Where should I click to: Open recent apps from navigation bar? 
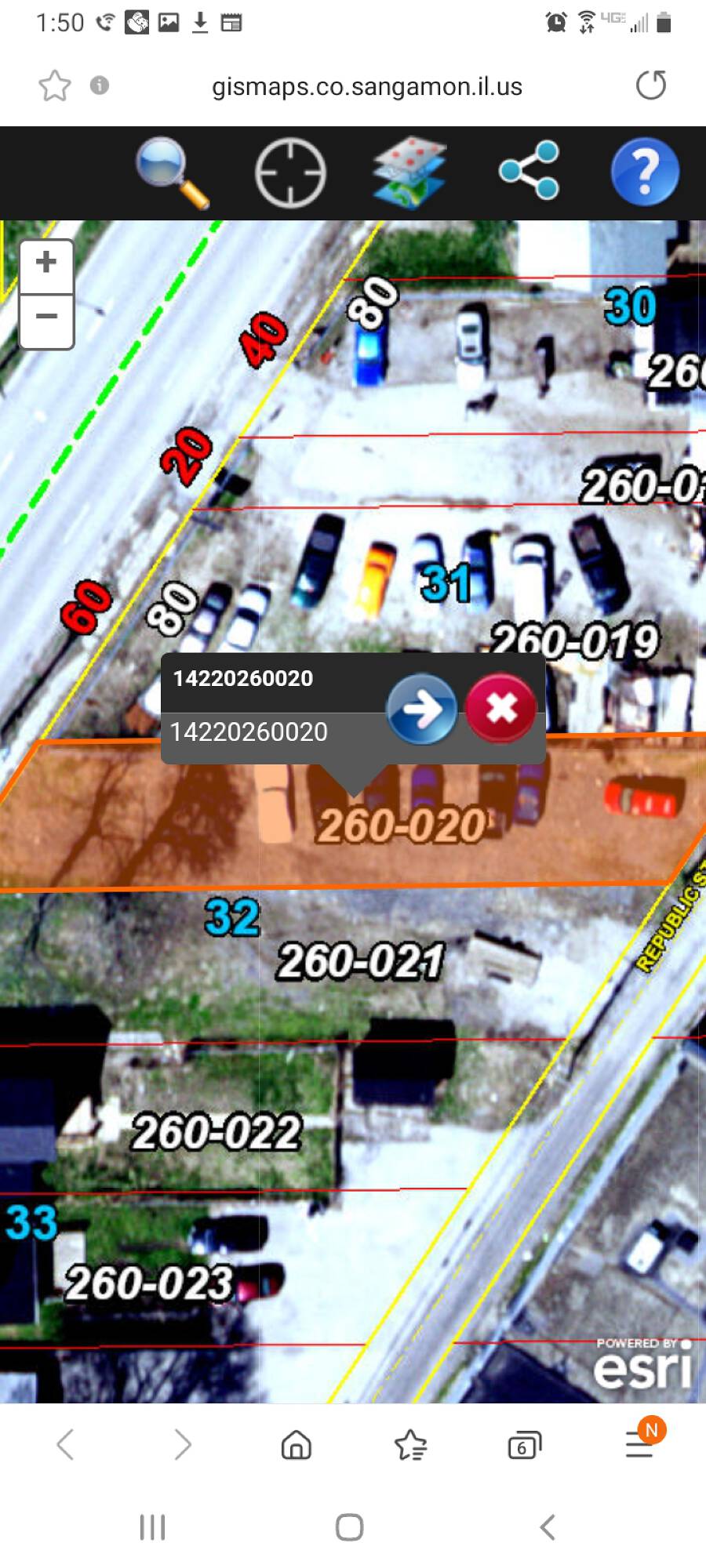(x=152, y=1527)
